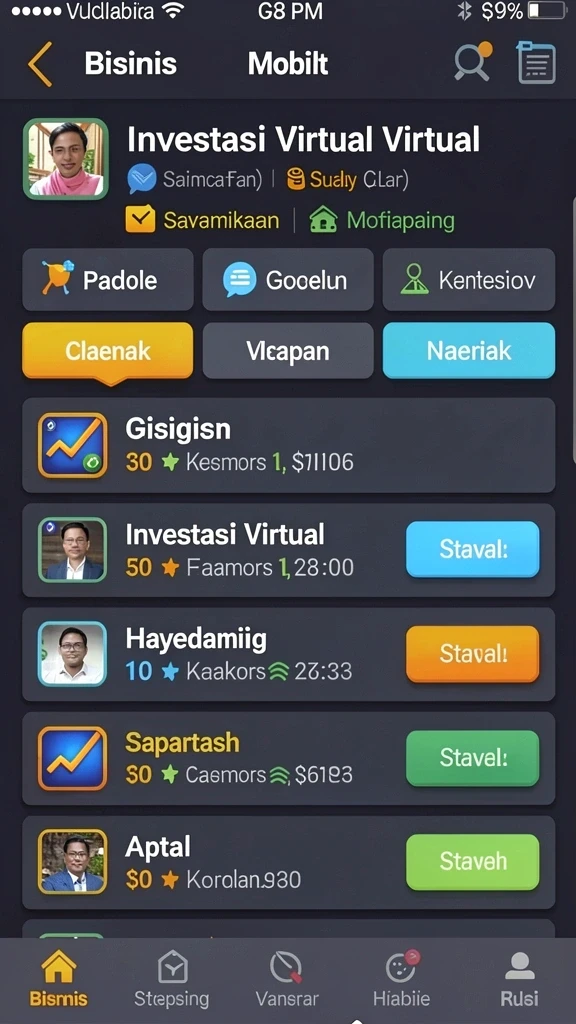Open the document list icon
The height and width of the screenshot is (1024, 576).
[x=536, y=63]
